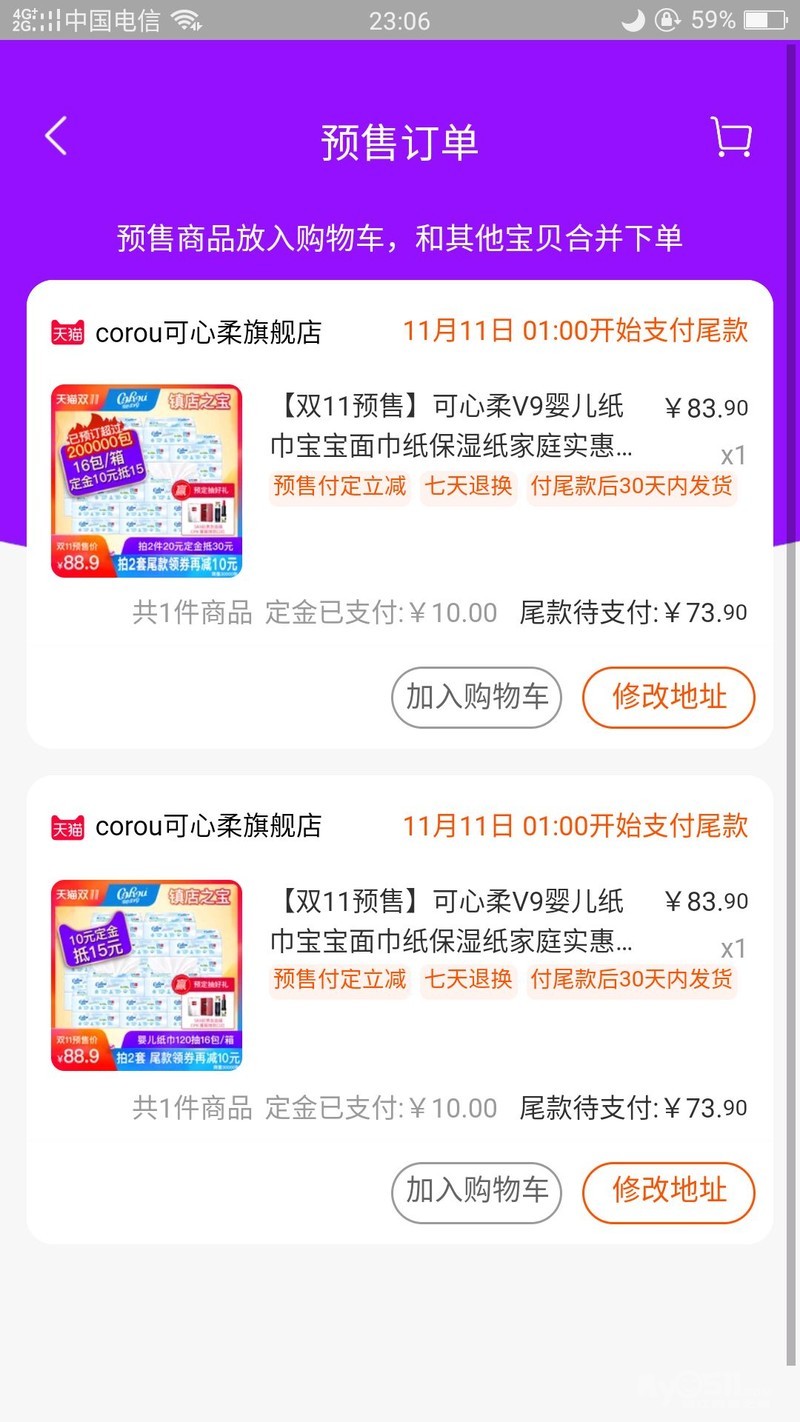Tap 修改地址 on the second order
Viewport: 800px width, 1422px height.
pyautogui.click(x=668, y=1190)
